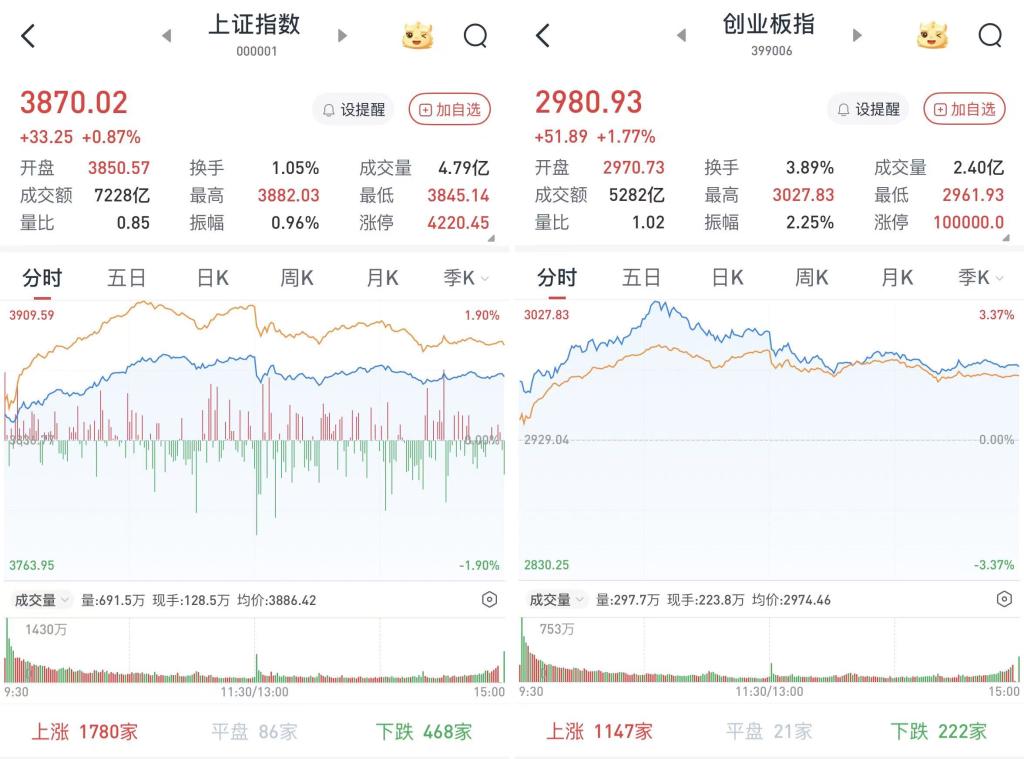Select the 分时 tab for 创业板指
Screen dimensions: 1024x759
557,277
